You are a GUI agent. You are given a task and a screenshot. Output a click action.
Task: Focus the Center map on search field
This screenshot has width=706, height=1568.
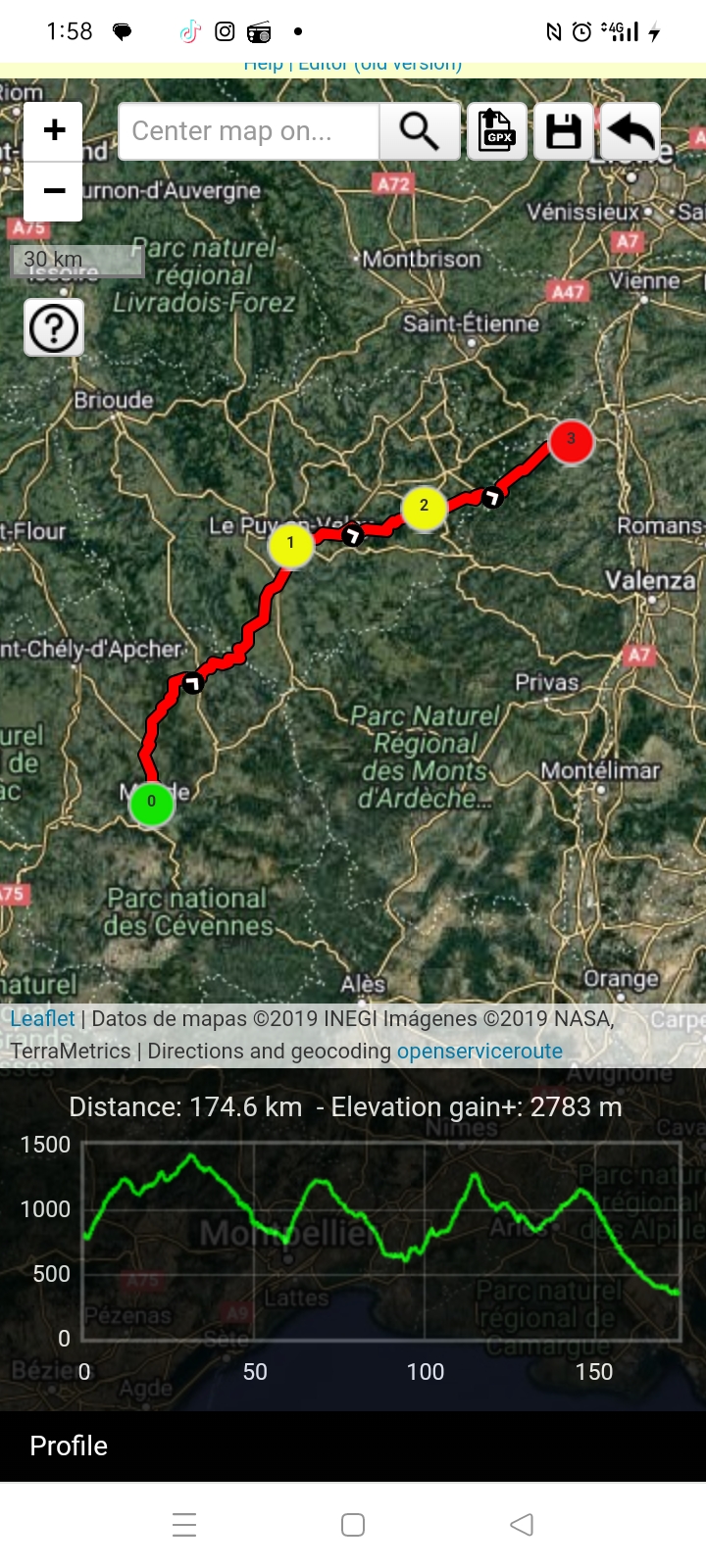pos(247,131)
